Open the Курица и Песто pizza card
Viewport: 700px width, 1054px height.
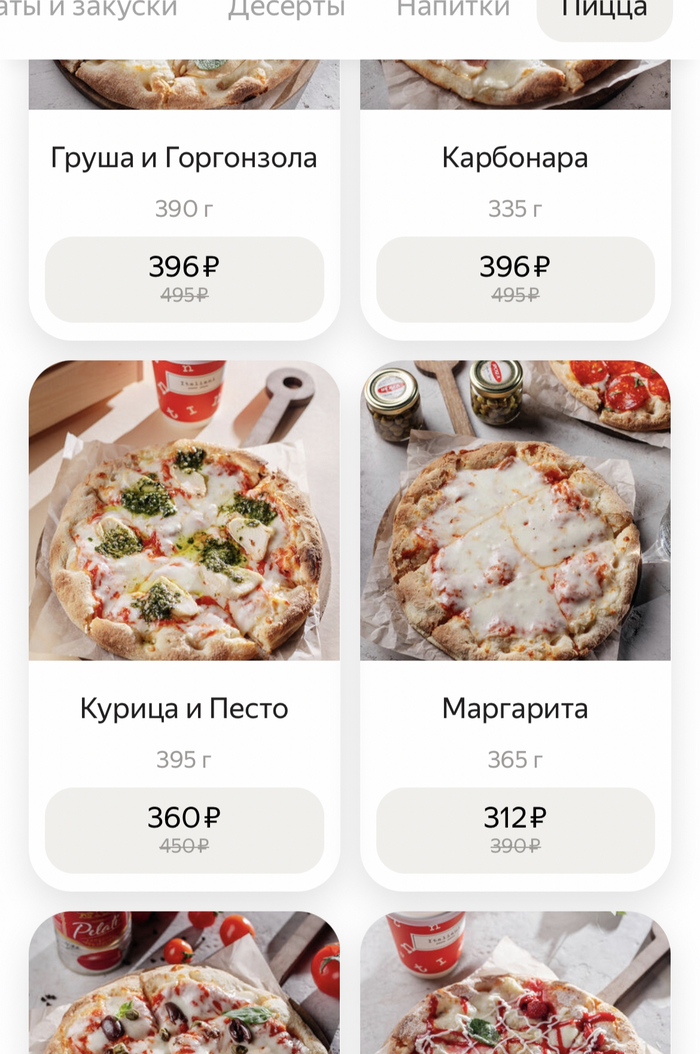(184, 512)
